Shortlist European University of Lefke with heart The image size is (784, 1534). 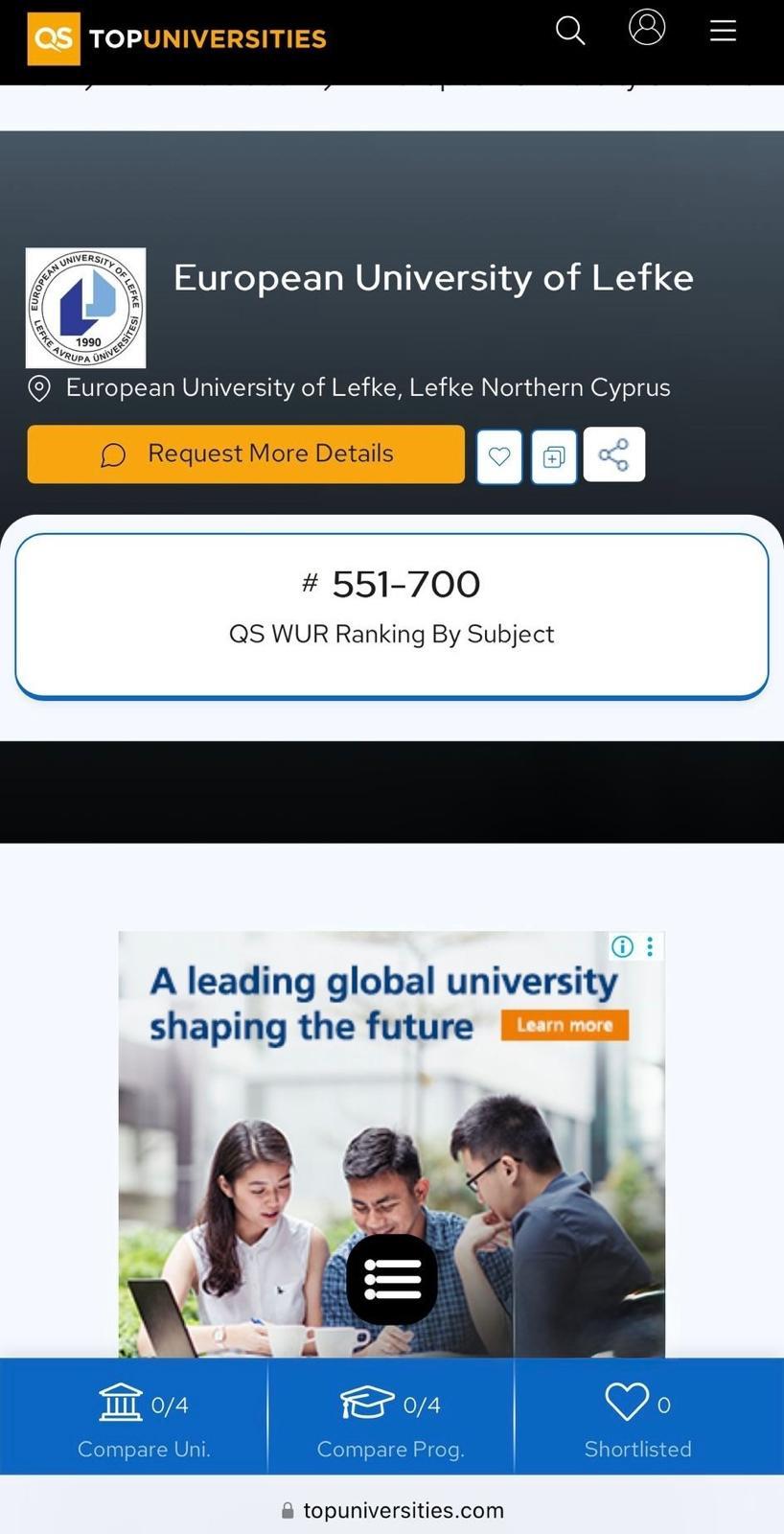[x=499, y=456]
